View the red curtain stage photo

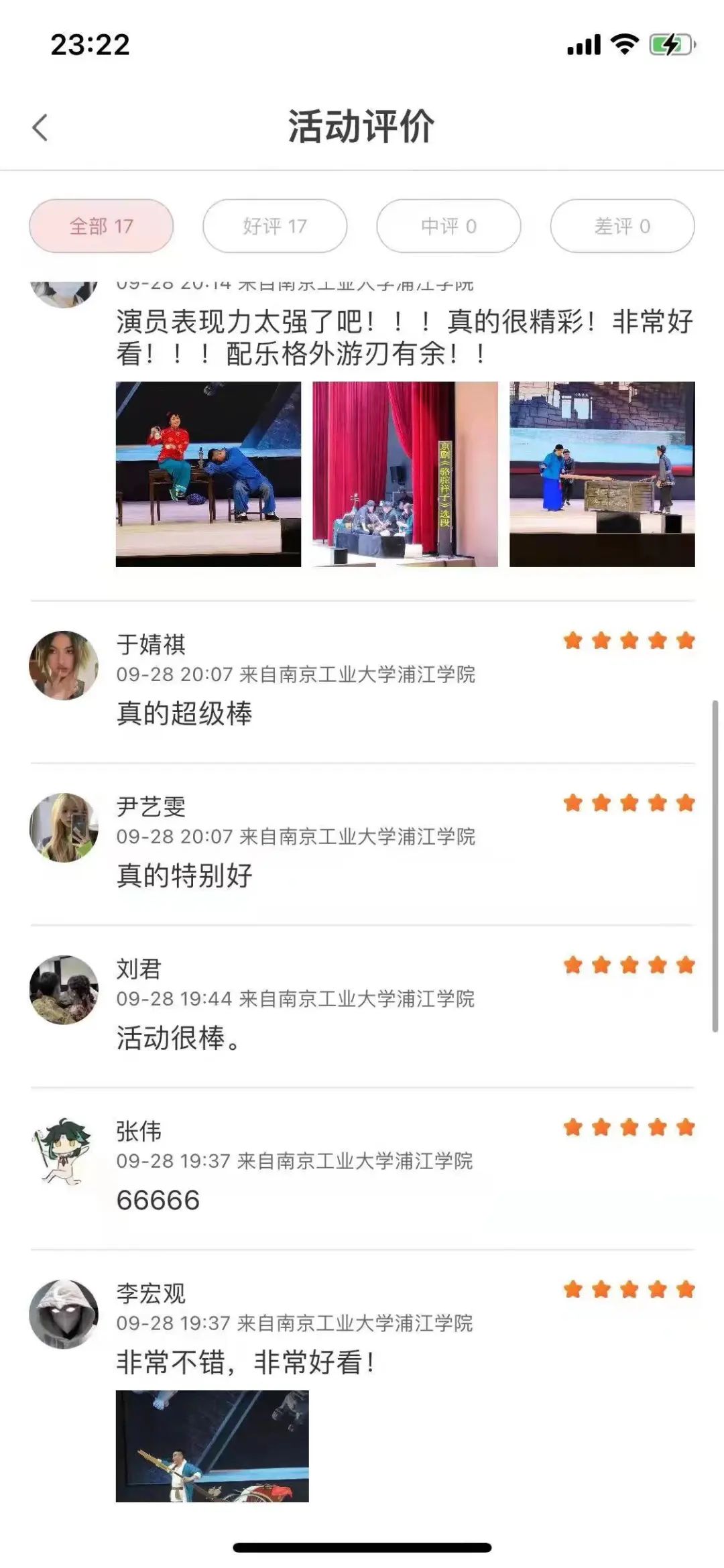pos(405,474)
